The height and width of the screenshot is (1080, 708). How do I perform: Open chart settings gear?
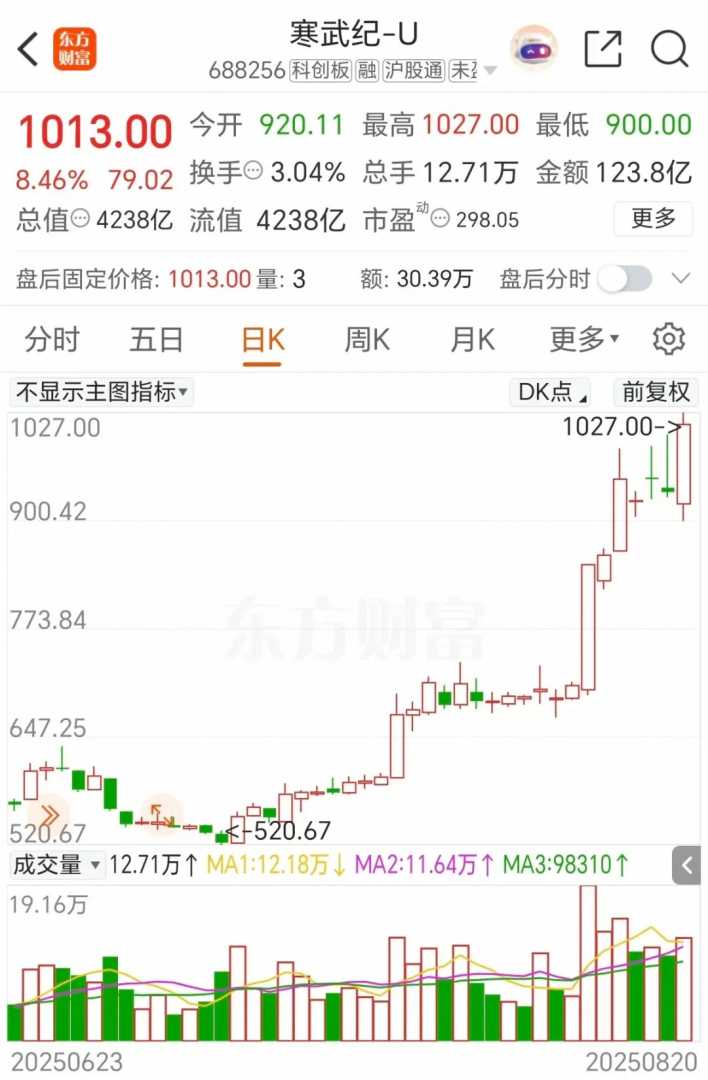tap(668, 340)
